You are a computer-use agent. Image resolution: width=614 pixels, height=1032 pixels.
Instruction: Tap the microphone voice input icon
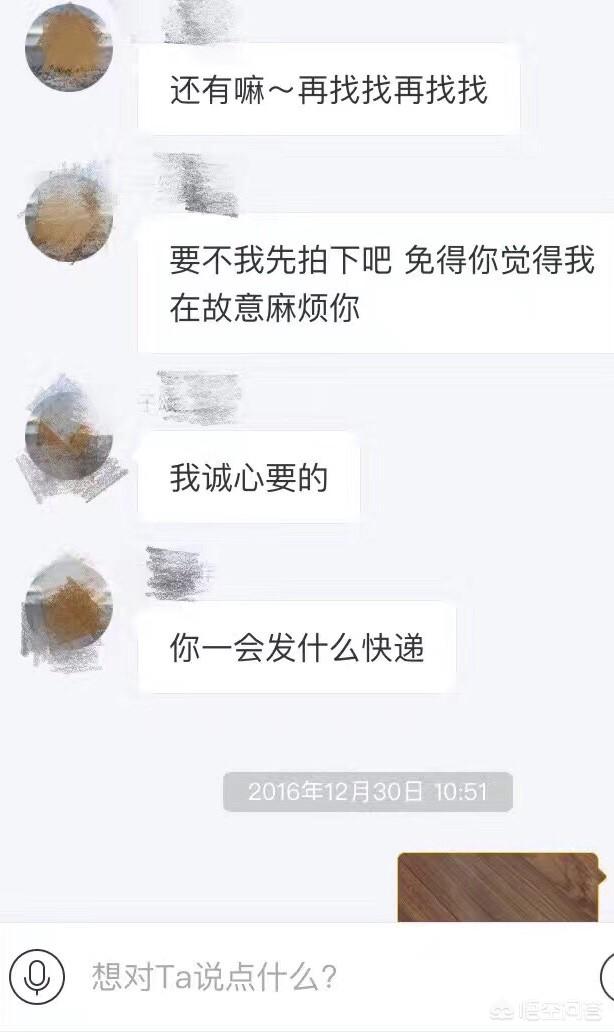[x=37, y=975]
